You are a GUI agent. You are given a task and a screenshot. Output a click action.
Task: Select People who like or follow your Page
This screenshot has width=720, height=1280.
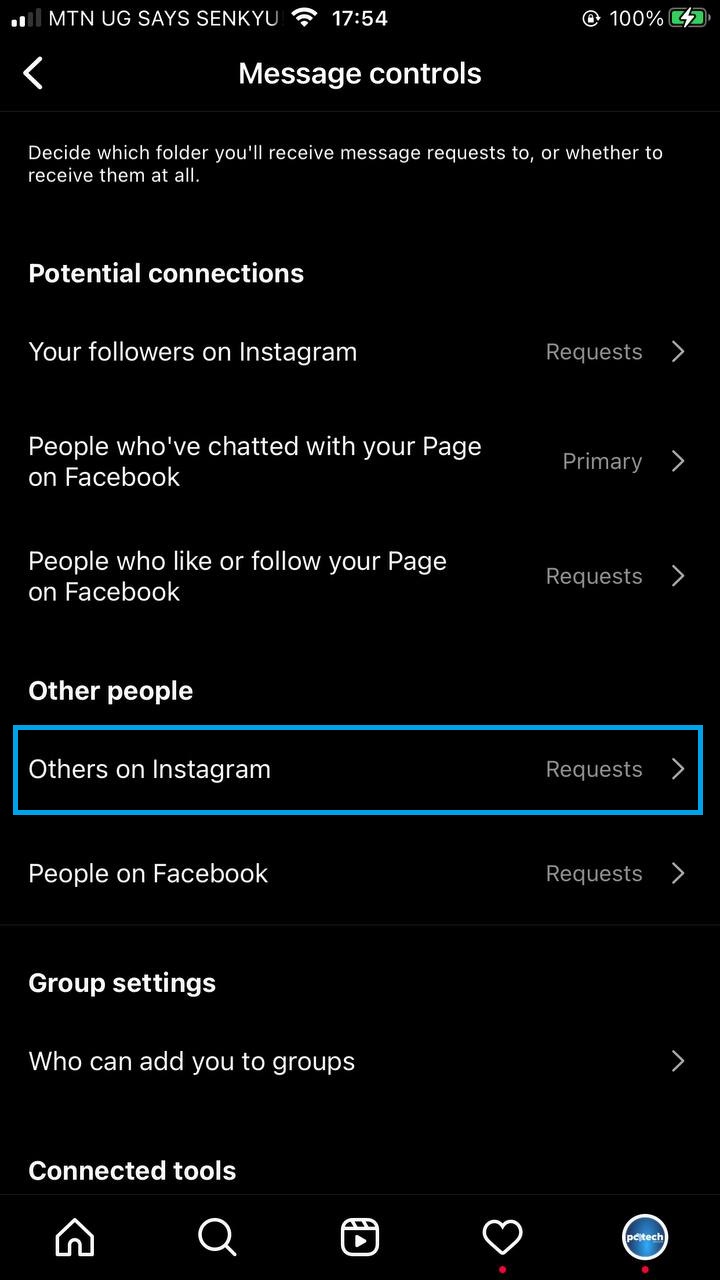(358, 576)
